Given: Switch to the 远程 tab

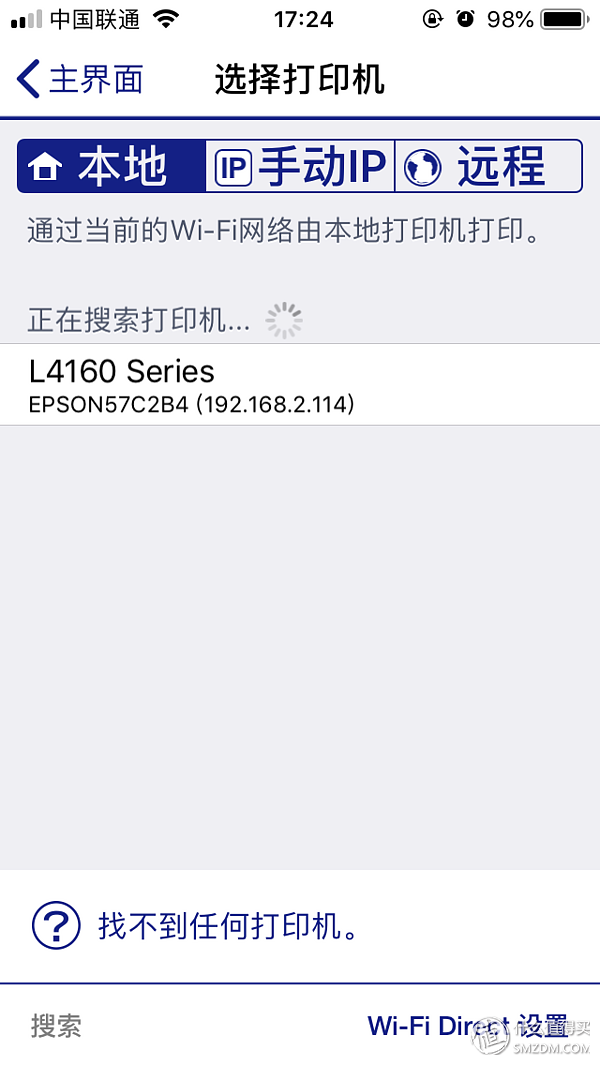Looking at the screenshot, I should 488,166.
